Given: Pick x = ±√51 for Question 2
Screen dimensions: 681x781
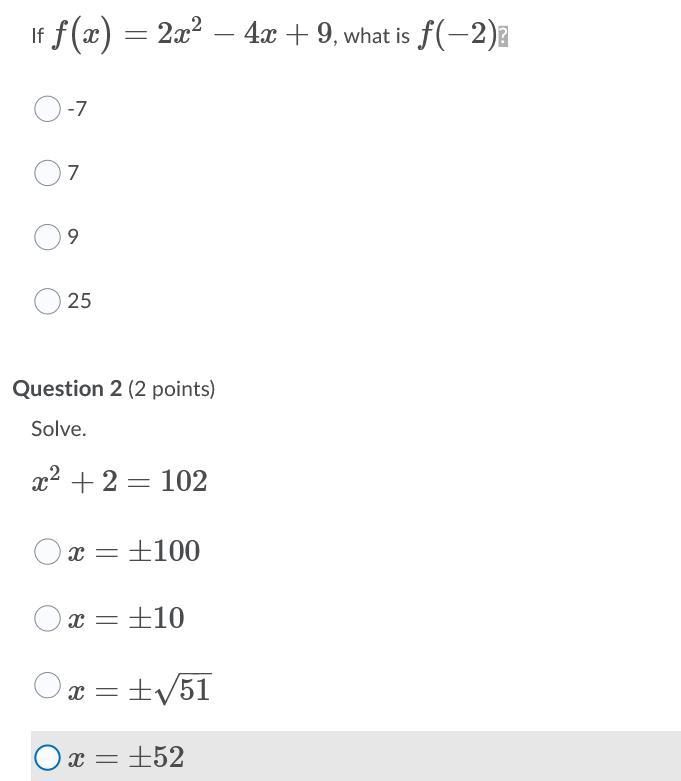Looking at the screenshot, I should coord(47,686).
